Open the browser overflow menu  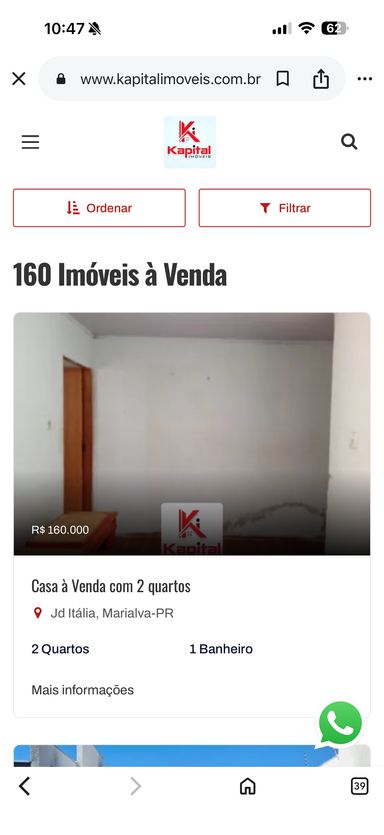tap(365, 79)
